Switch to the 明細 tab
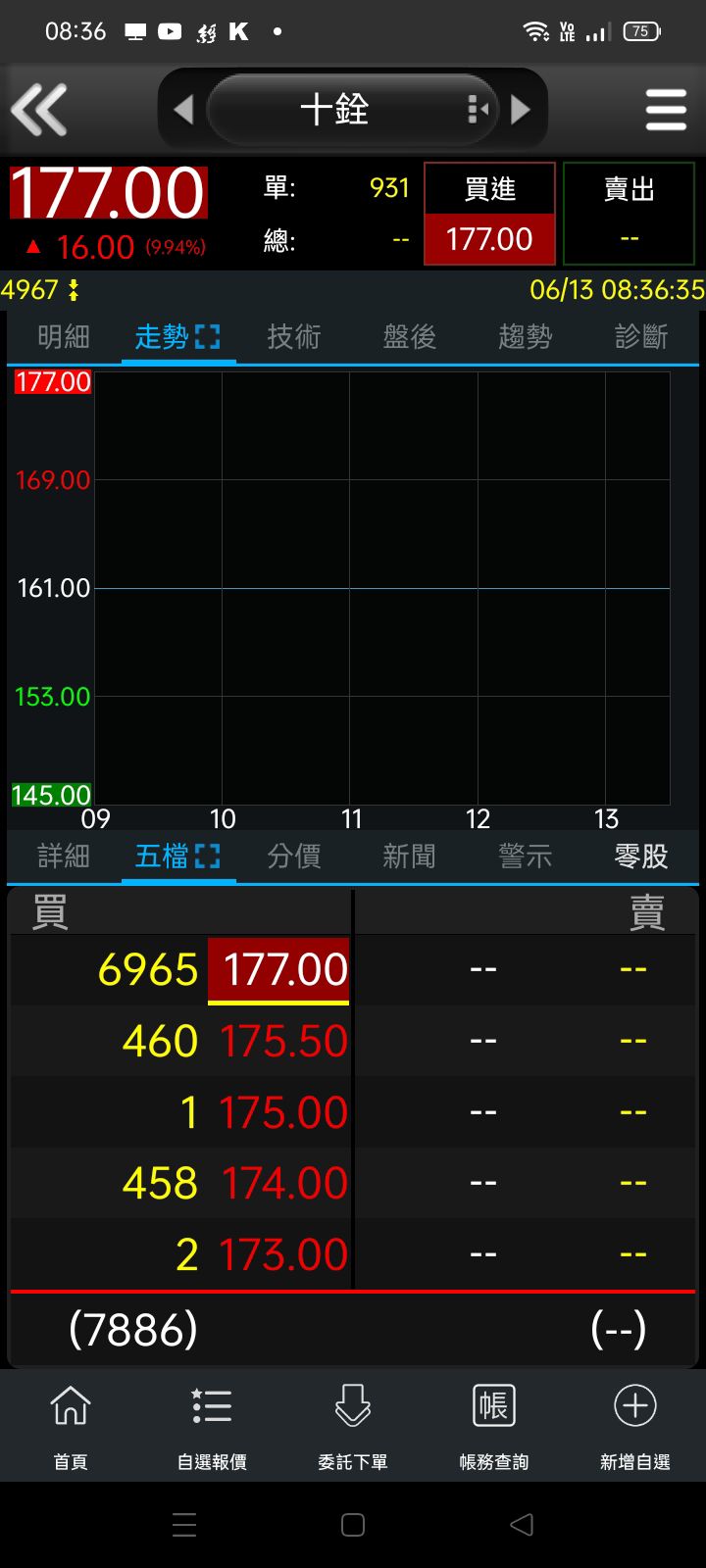 coord(62,336)
